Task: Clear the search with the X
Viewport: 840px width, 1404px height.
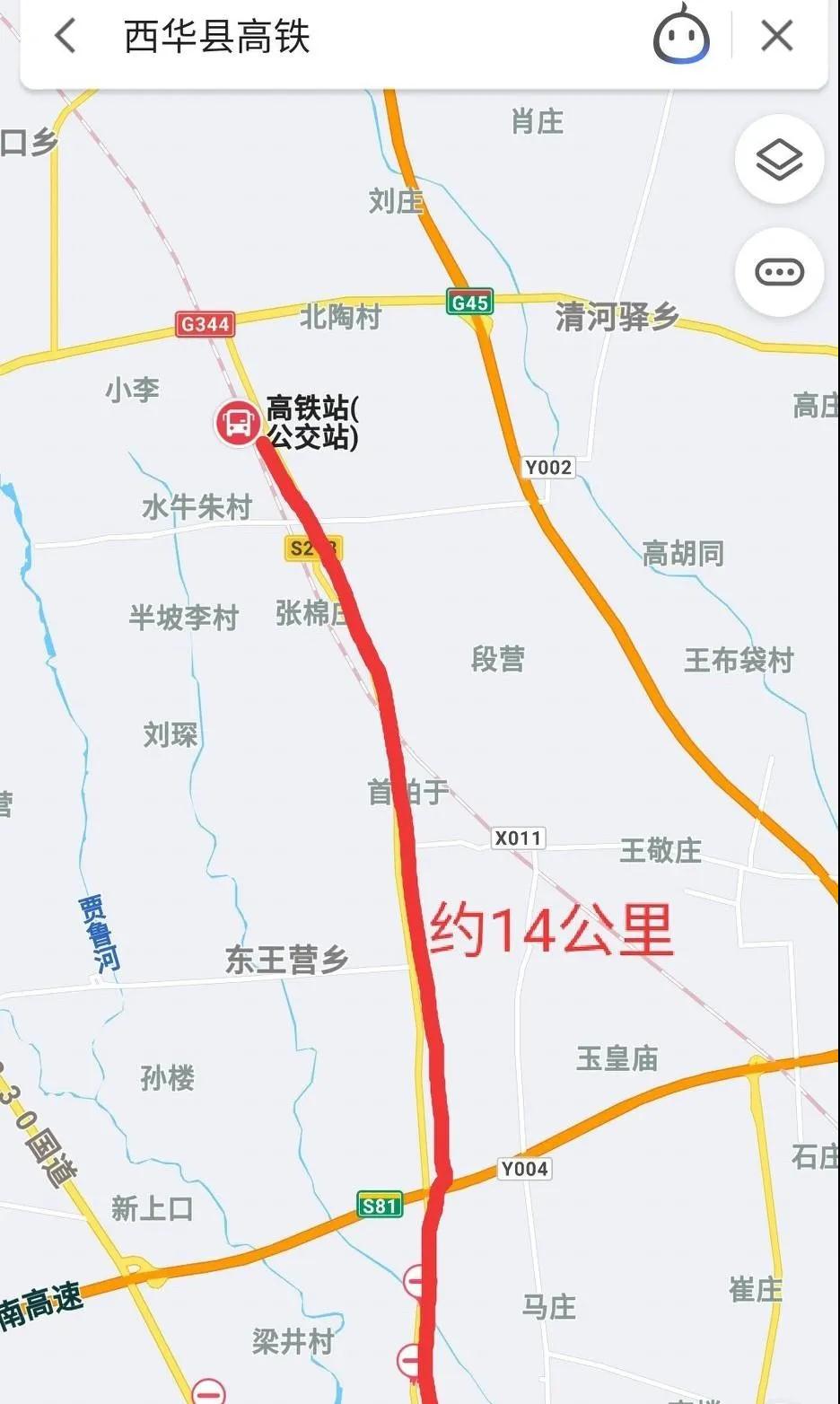Action: pyautogui.click(x=776, y=37)
